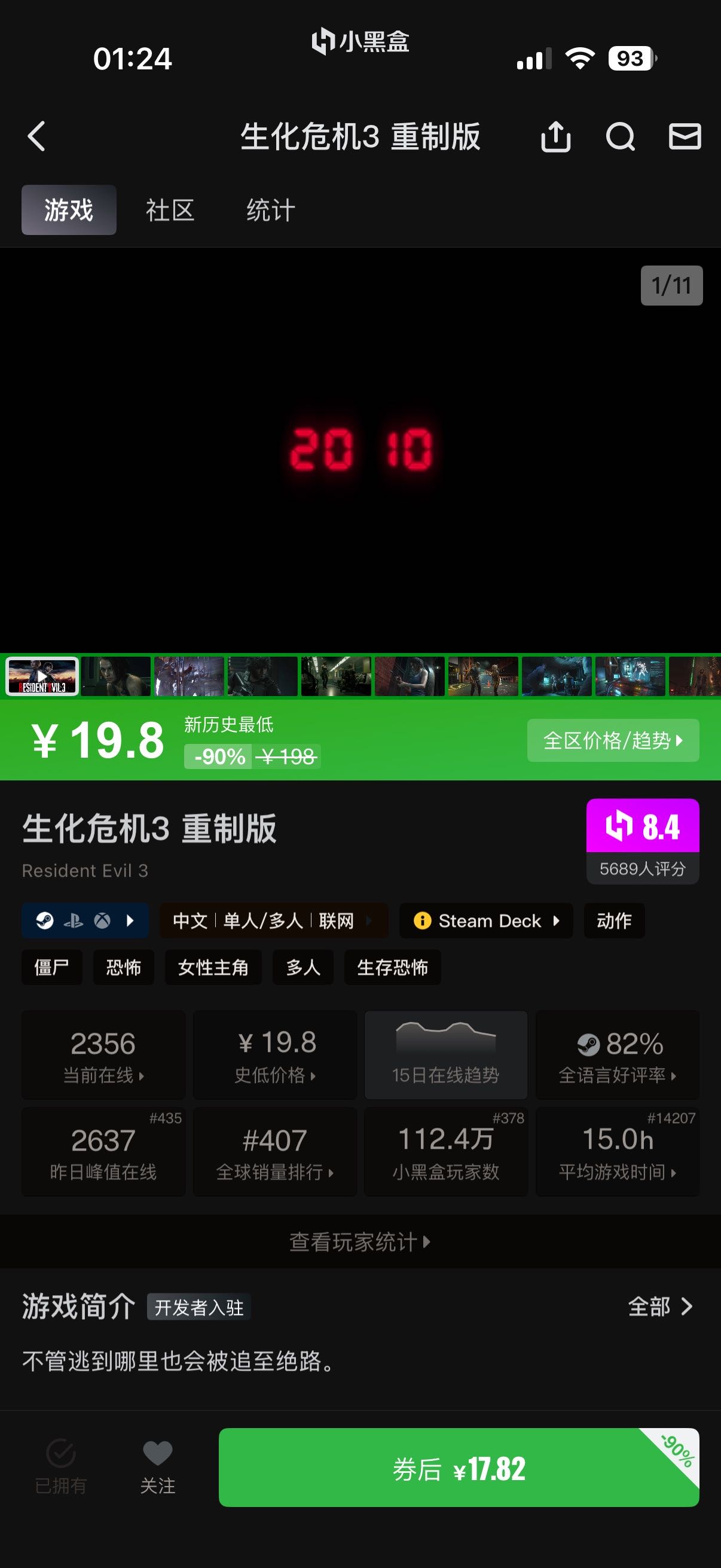721x1568 pixels.
Task: Share this game page
Action: [x=555, y=136]
